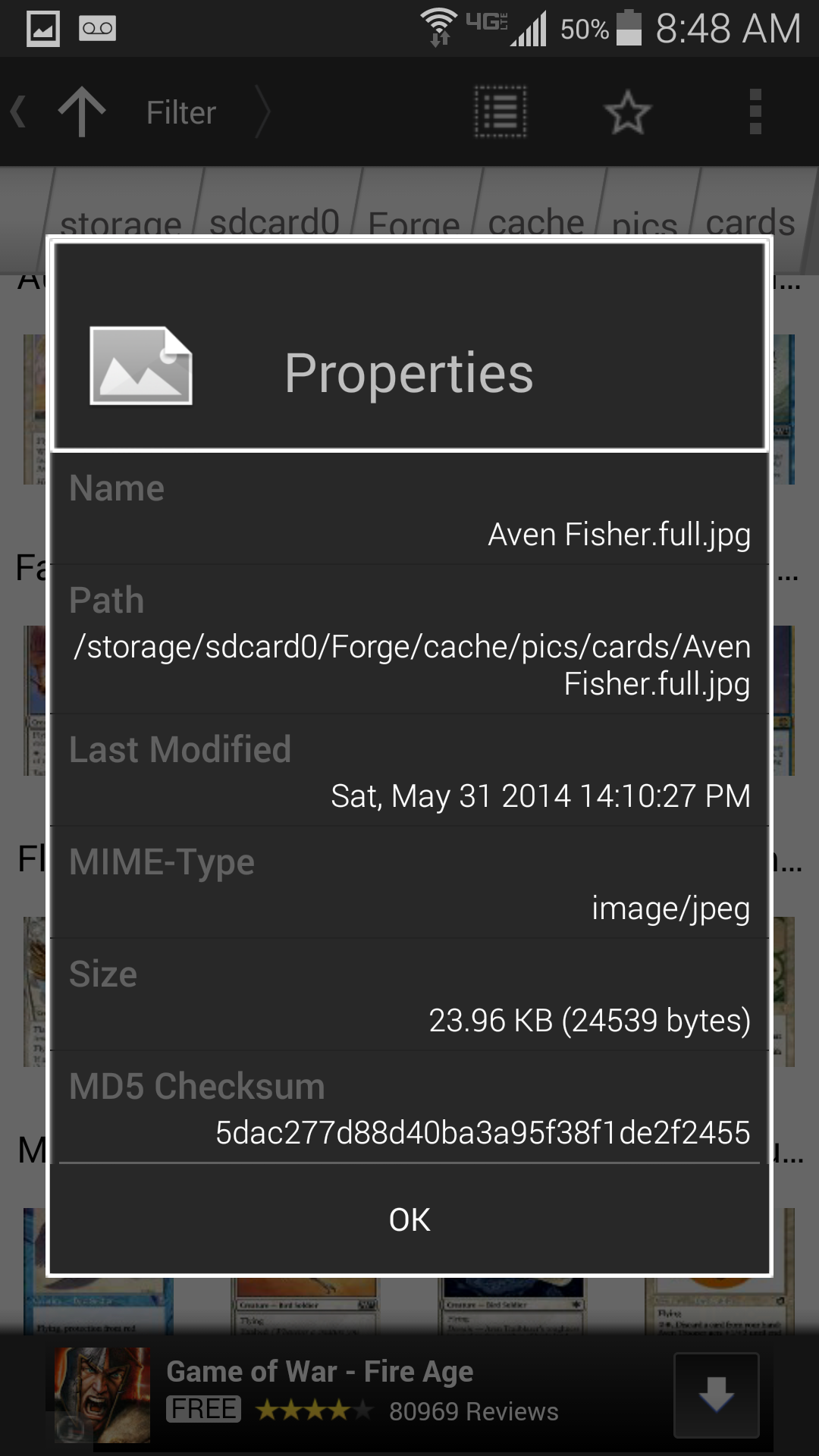The width and height of the screenshot is (819, 1456).
Task: Open the Filter field
Action: coord(181,113)
